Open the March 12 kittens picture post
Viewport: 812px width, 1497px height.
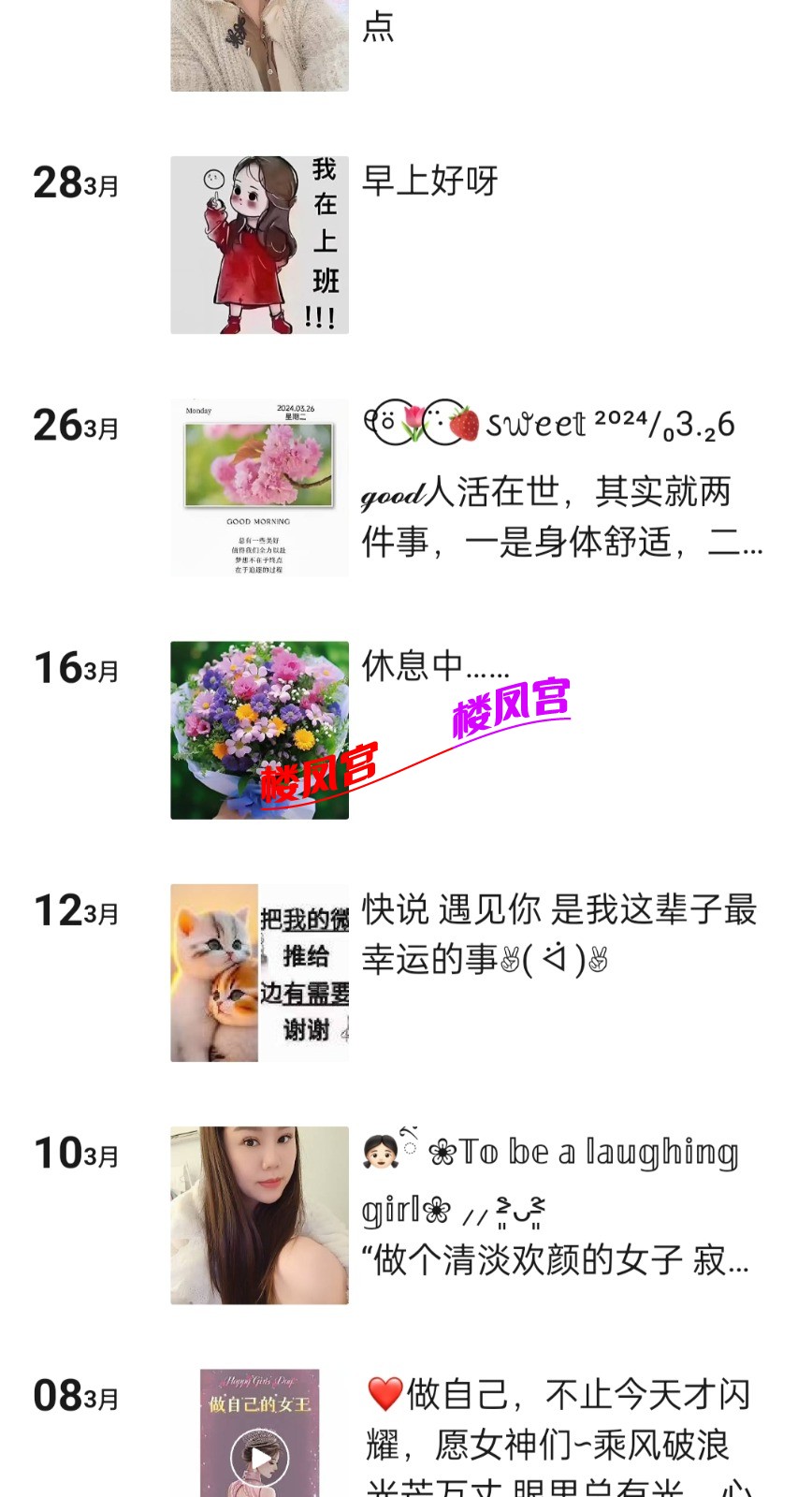259,973
